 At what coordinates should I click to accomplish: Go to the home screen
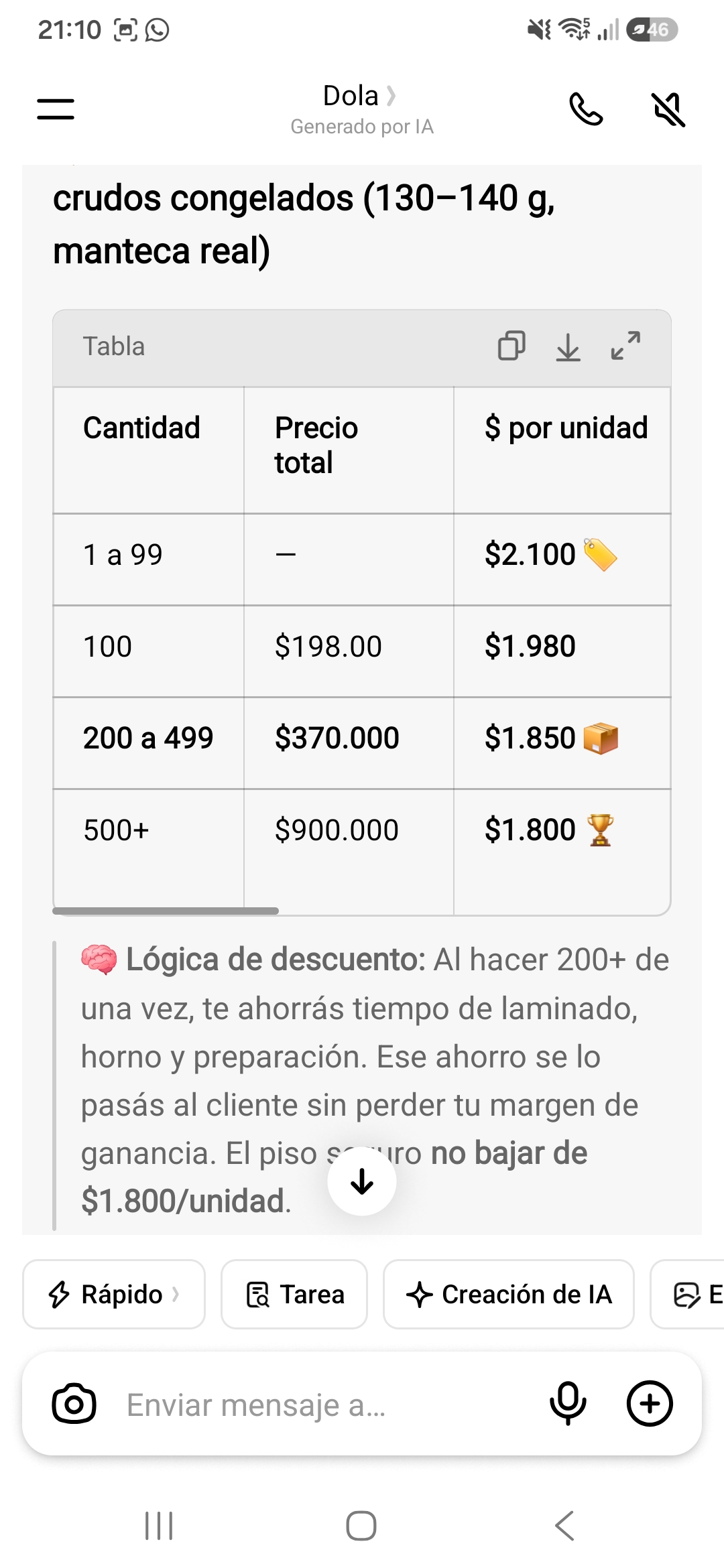pyautogui.click(x=361, y=1526)
